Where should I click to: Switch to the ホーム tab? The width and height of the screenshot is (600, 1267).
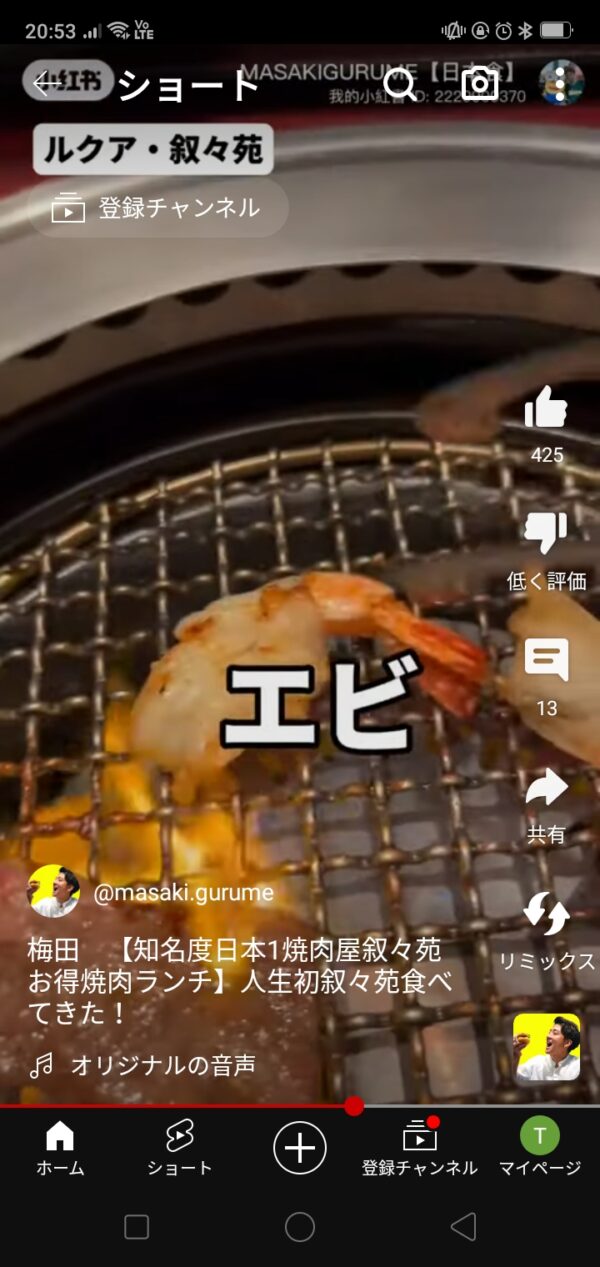[x=60, y=1148]
